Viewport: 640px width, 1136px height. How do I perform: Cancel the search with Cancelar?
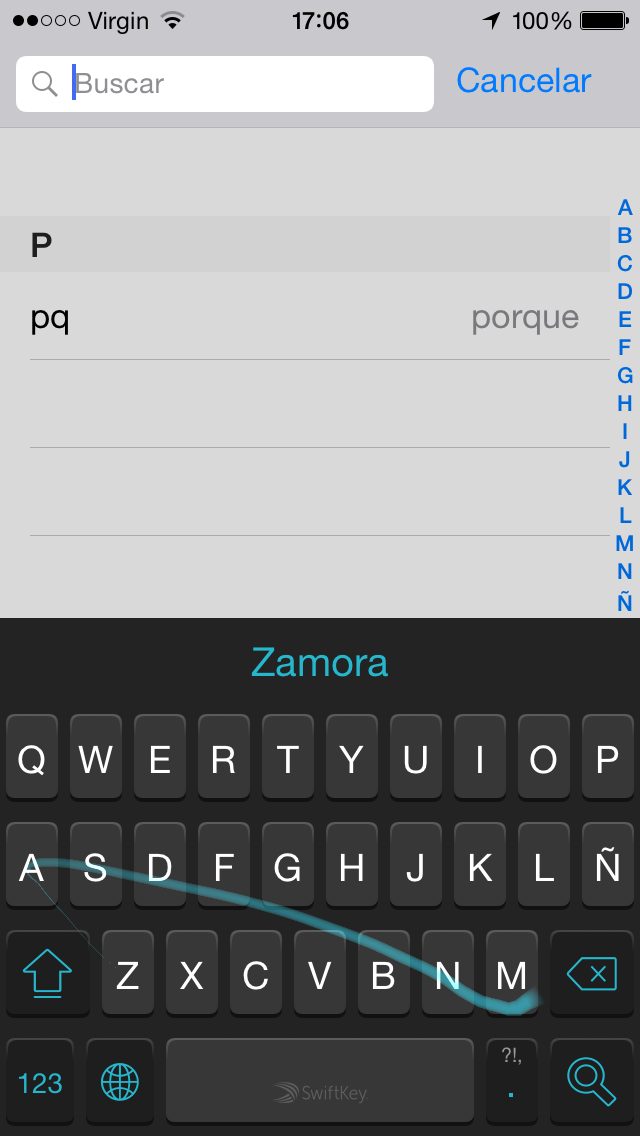click(523, 80)
